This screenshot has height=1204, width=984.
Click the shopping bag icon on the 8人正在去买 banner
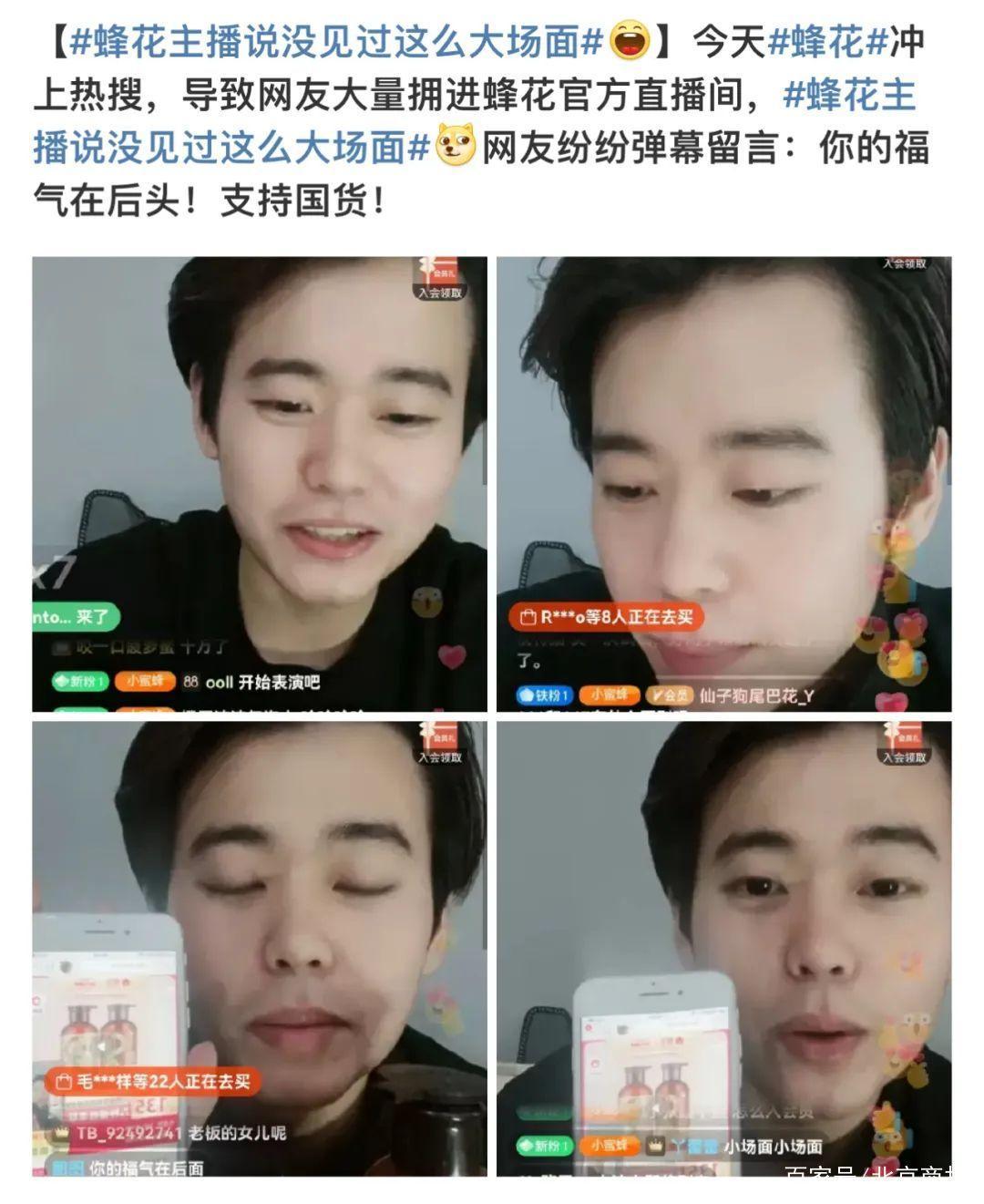527,616
